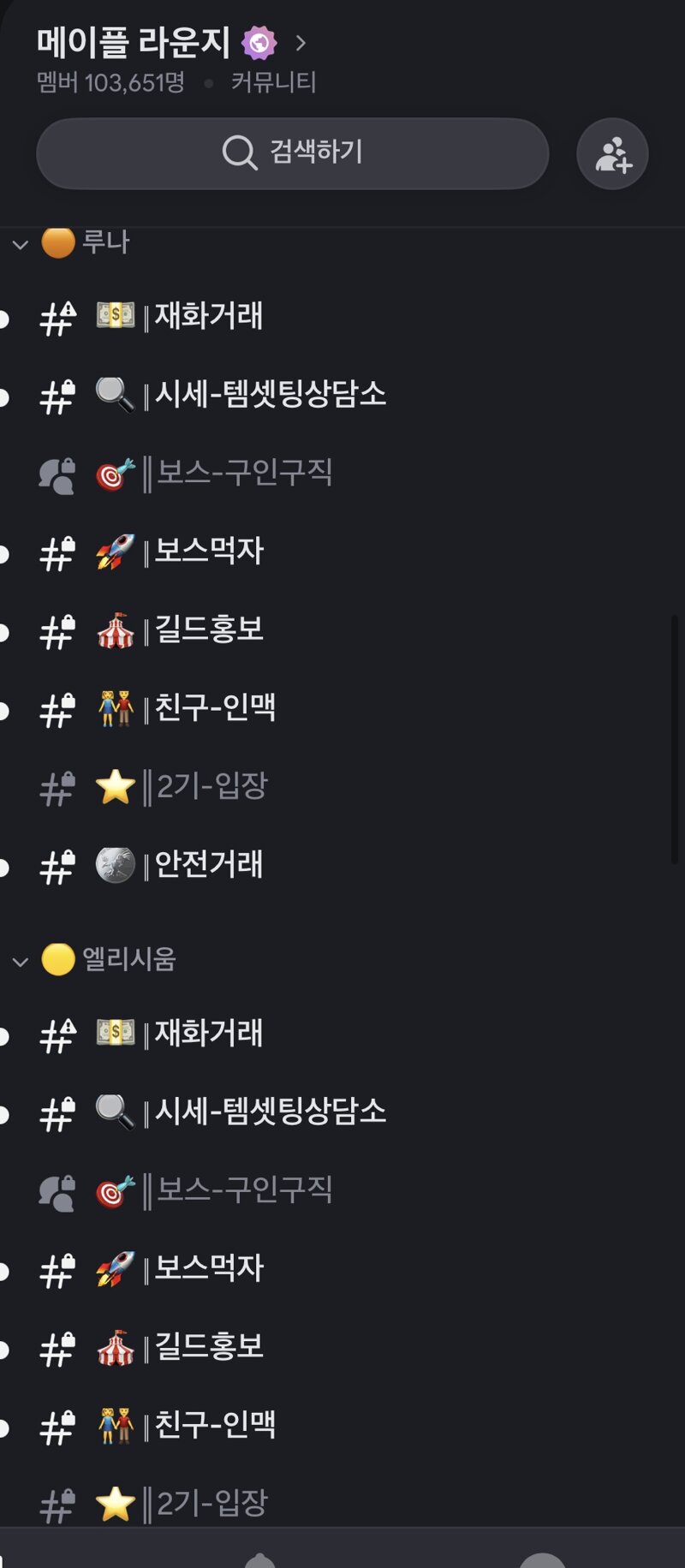Enter 보스먹자 channel under 엘리시움

342,1269
